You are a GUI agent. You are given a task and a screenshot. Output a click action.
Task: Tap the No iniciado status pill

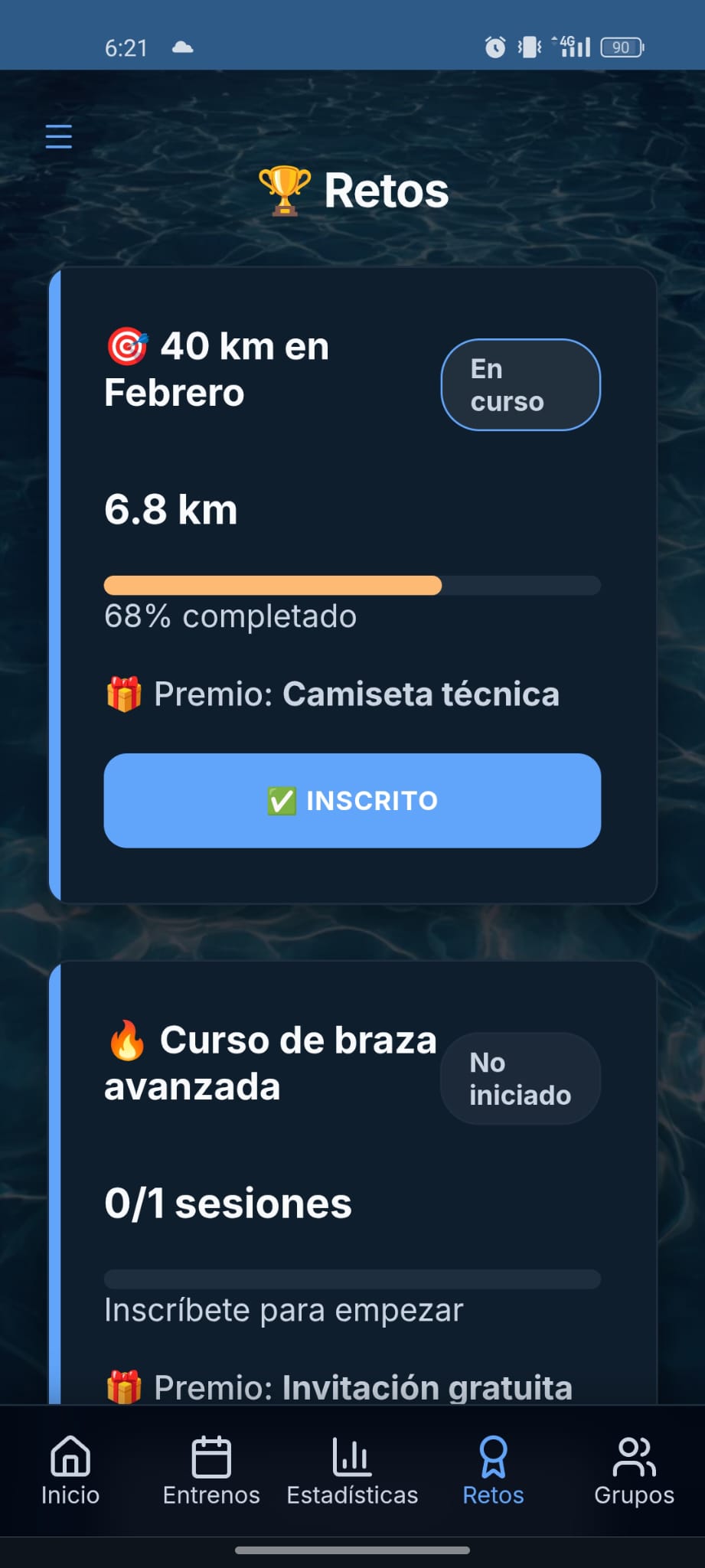520,1077
